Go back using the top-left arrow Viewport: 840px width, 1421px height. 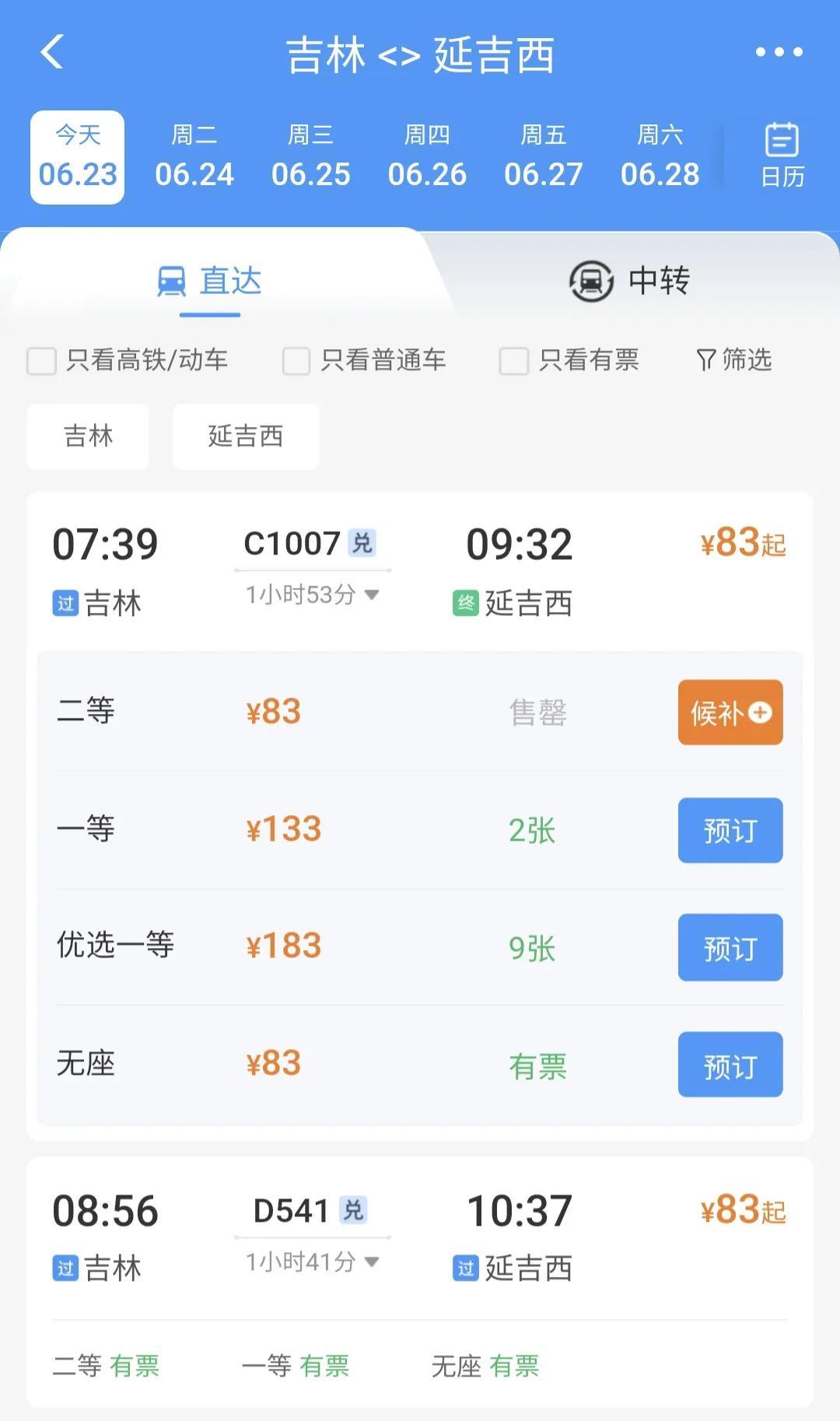pos(51,52)
